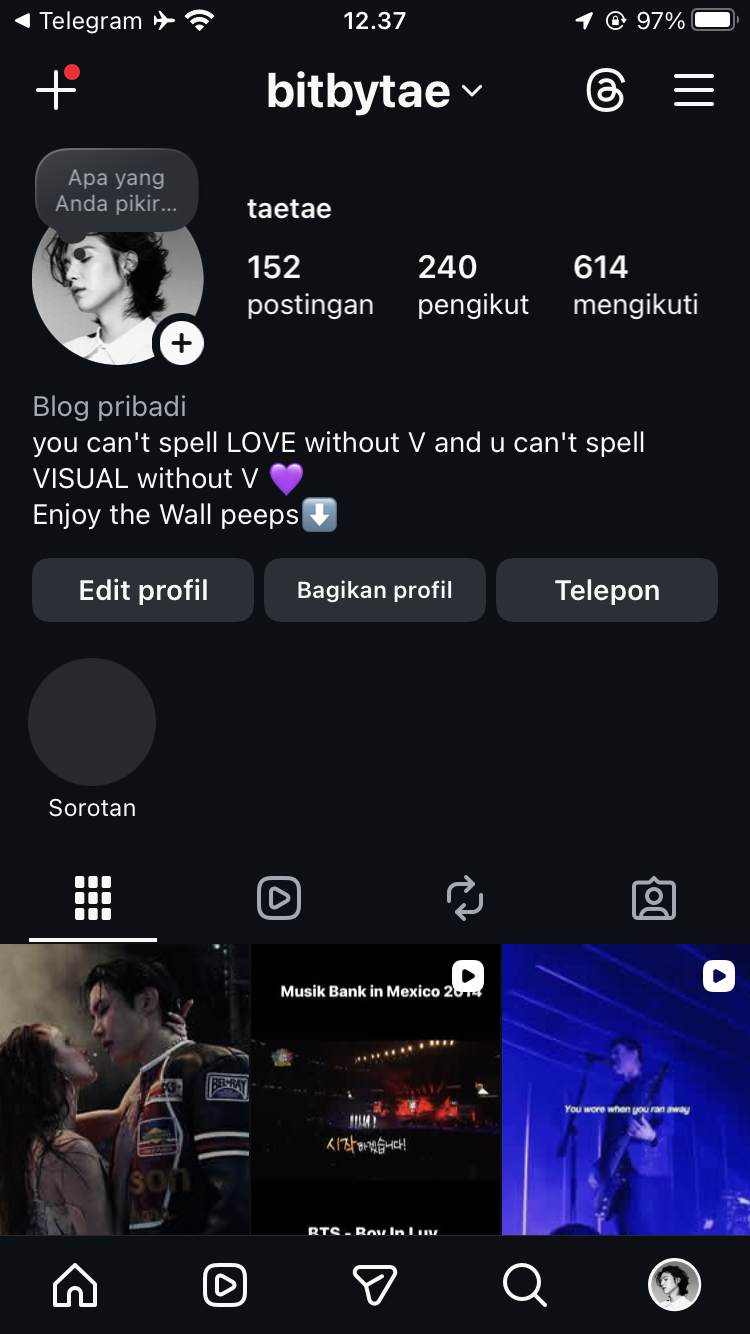Open the search magnifier in bottom bar
750x1334 pixels.
click(x=524, y=1285)
